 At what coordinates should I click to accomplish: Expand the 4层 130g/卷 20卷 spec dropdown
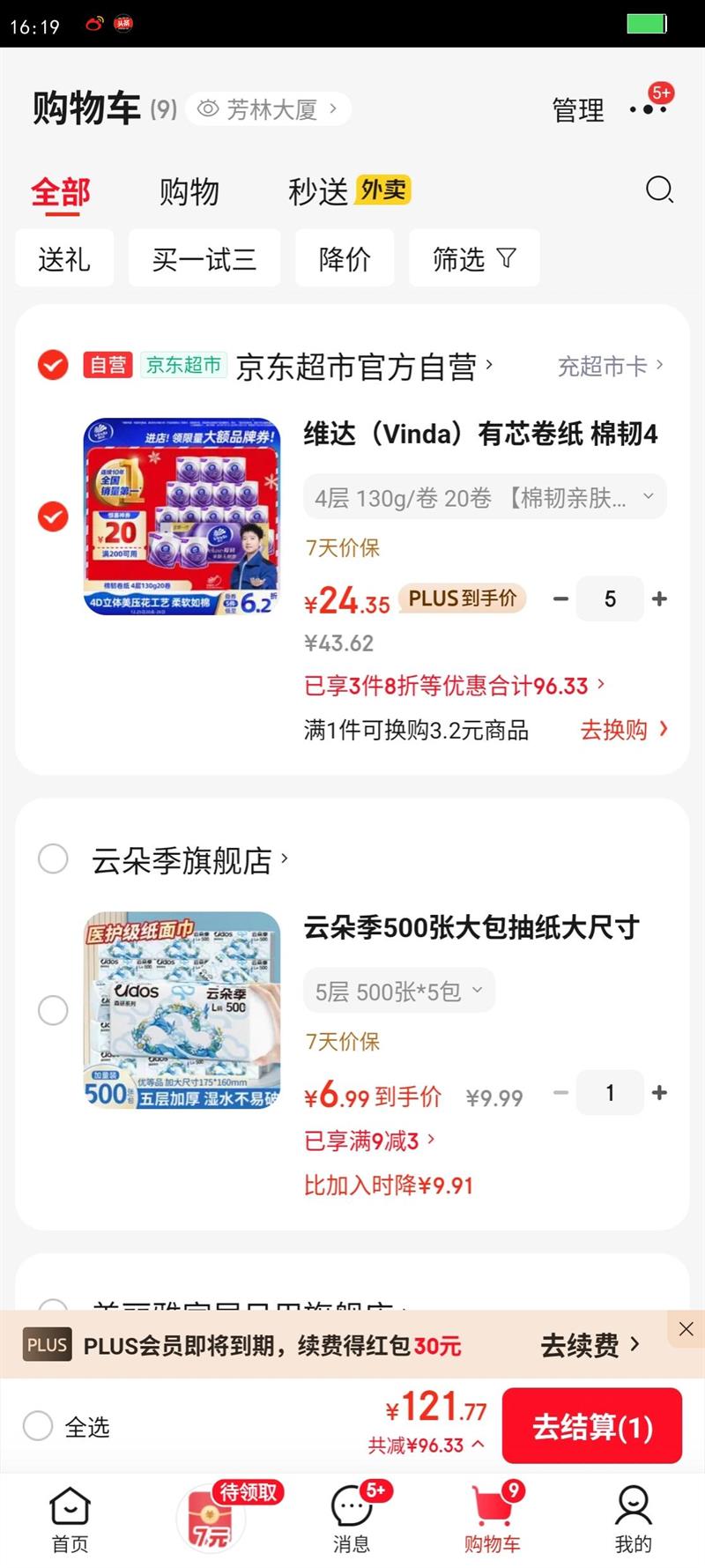tap(485, 498)
